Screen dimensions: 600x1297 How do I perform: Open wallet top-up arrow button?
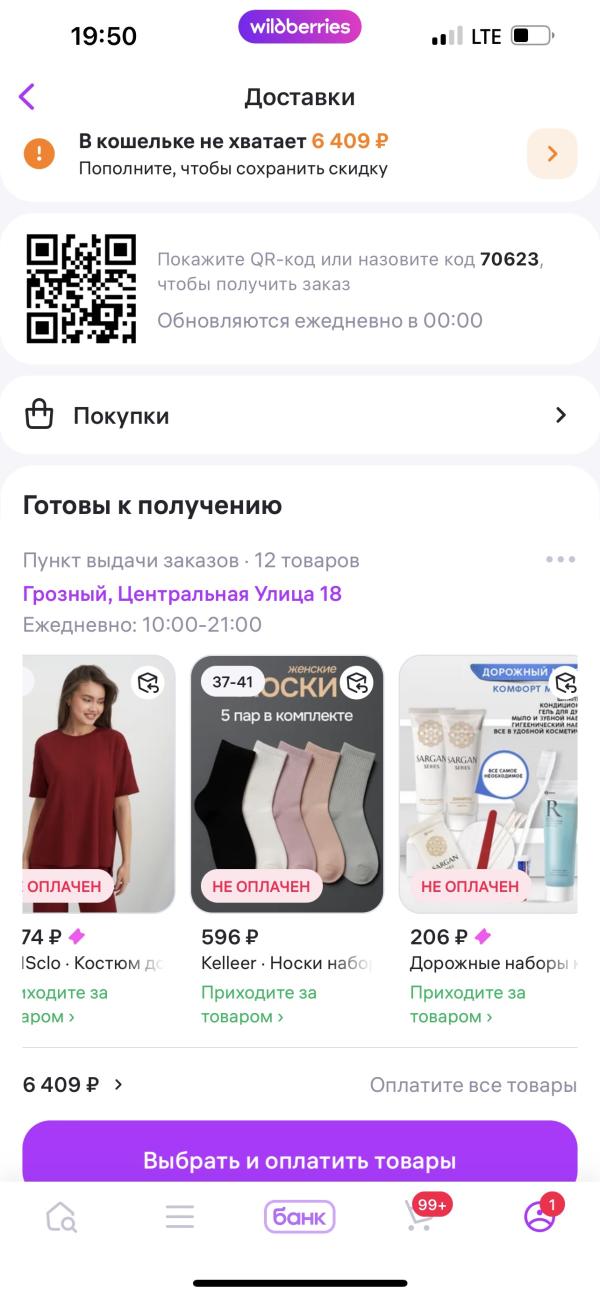(552, 154)
